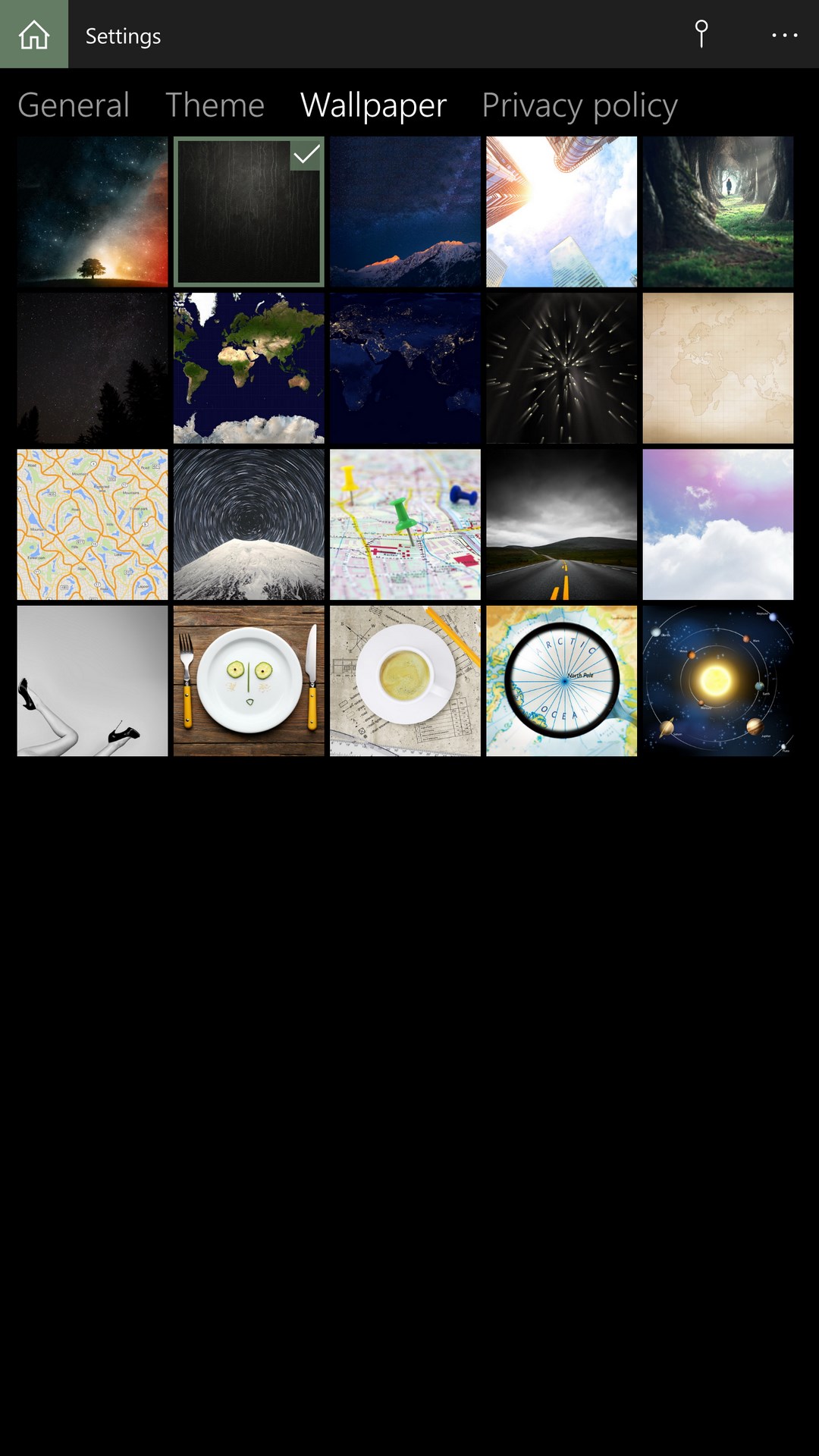Select the dark highway road wallpaper
819x1456 pixels.
click(561, 524)
